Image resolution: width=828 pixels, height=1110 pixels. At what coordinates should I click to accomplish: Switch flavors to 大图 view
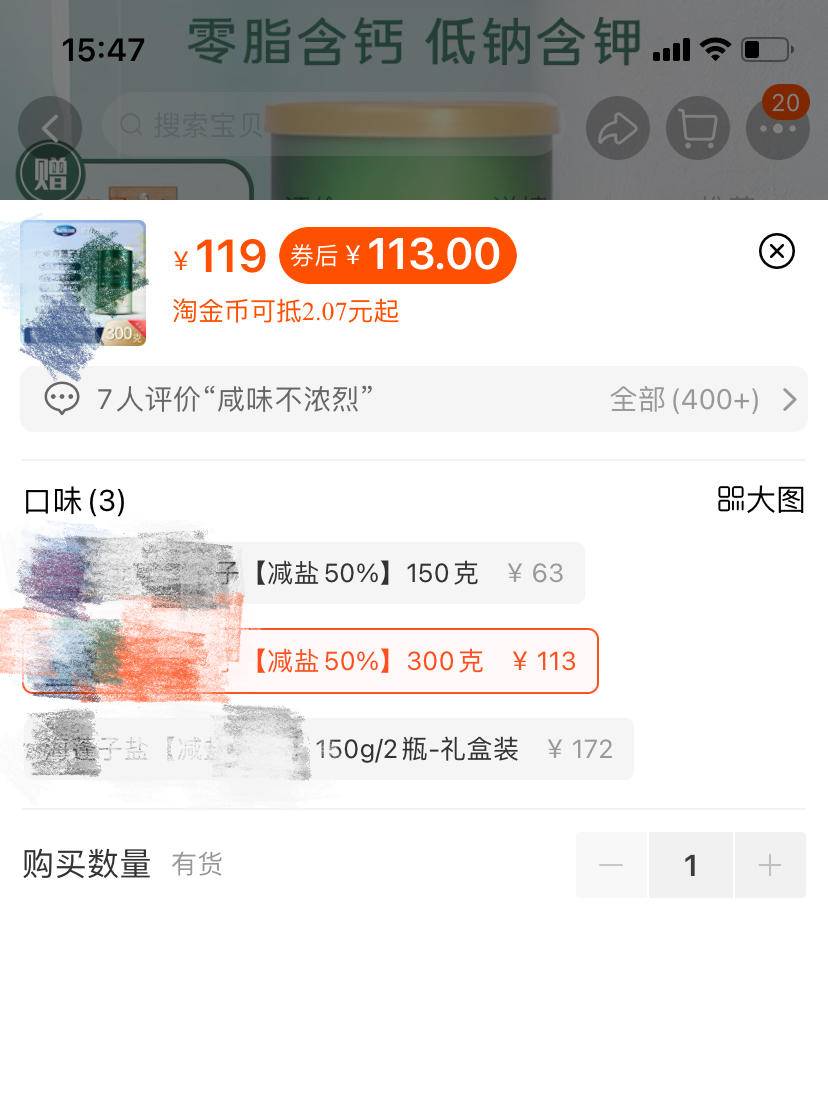(x=761, y=500)
